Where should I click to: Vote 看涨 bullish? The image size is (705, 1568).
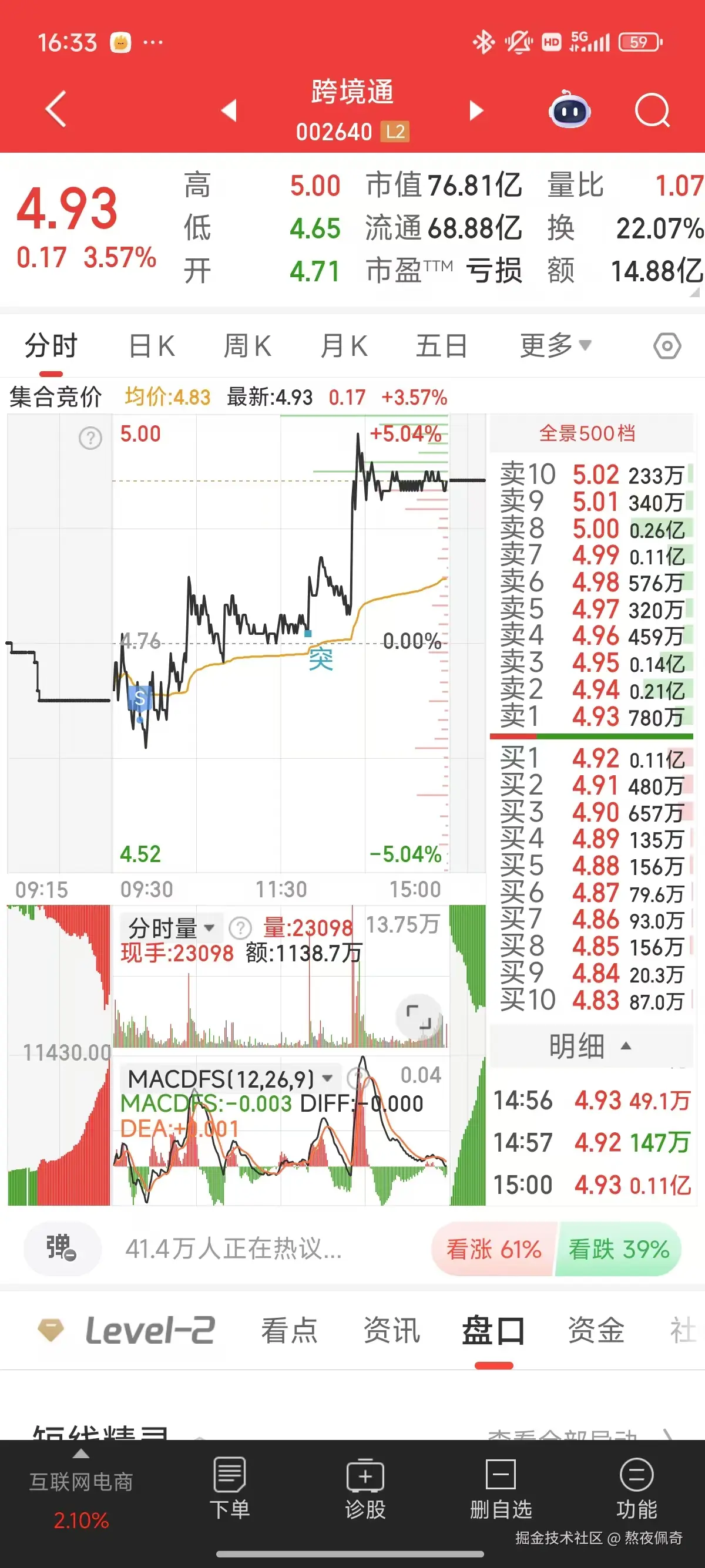(x=493, y=1249)
